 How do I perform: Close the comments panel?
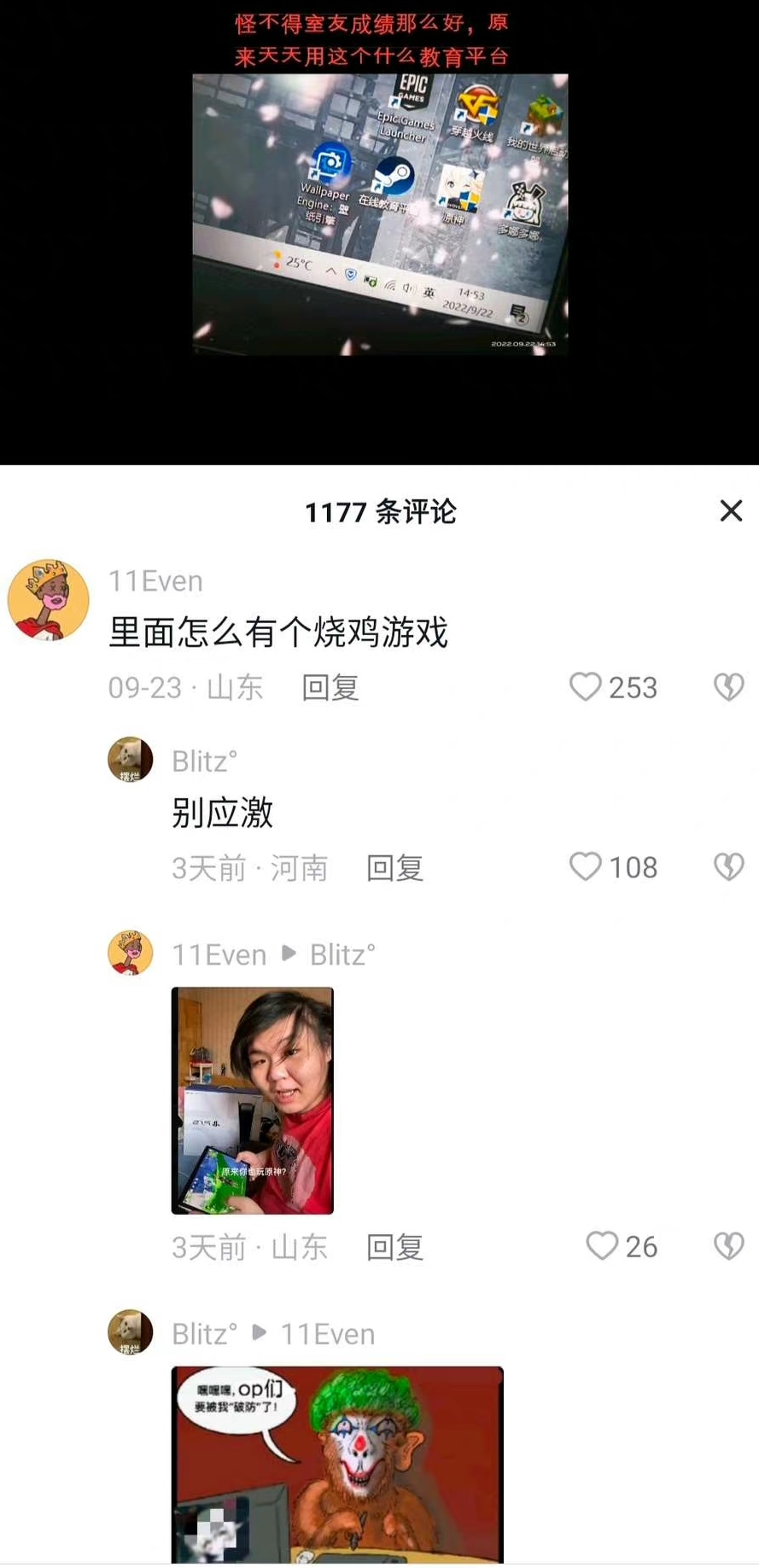731,510
